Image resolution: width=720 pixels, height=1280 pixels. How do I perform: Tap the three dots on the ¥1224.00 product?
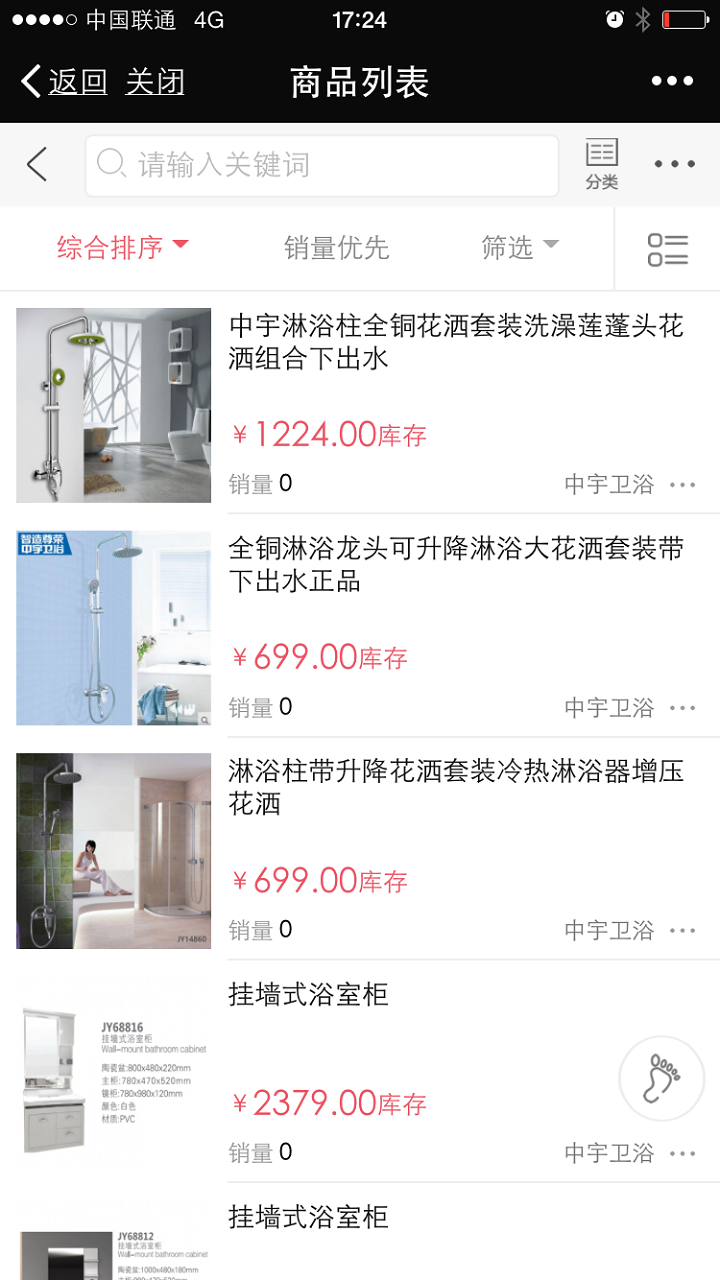(x=683, y=485)
